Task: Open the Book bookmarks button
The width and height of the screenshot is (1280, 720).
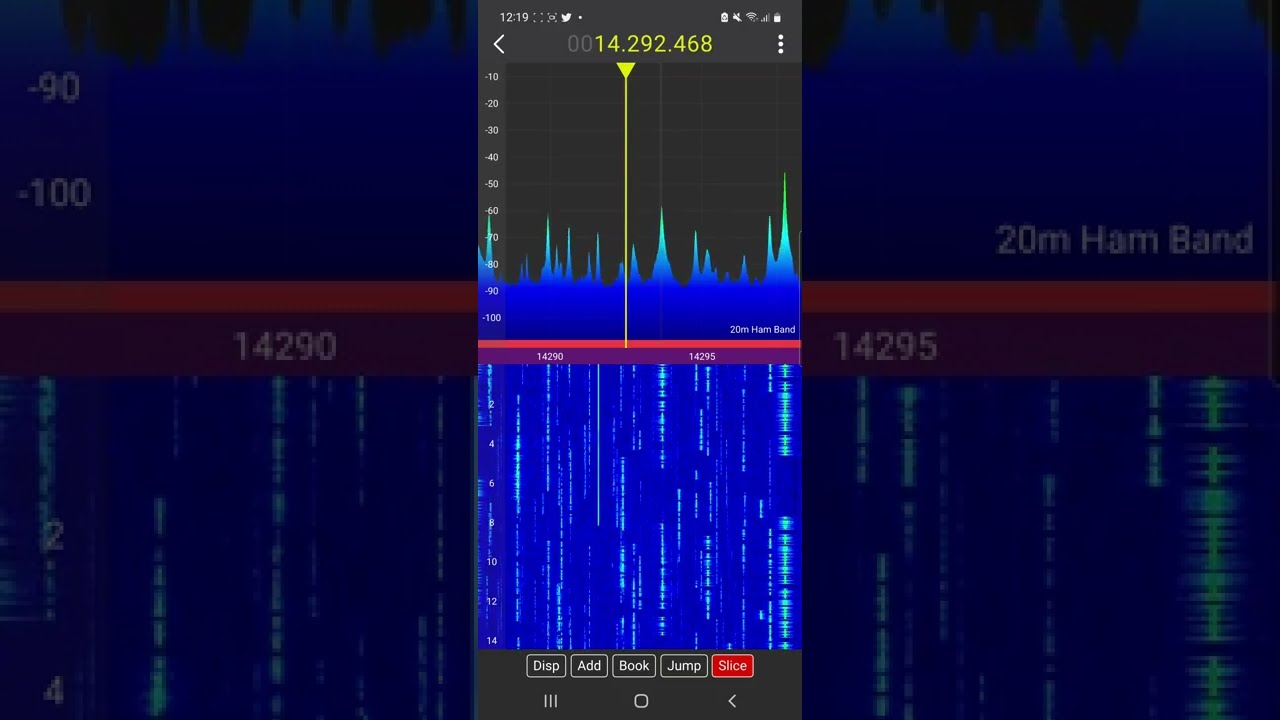Action: 634,666
